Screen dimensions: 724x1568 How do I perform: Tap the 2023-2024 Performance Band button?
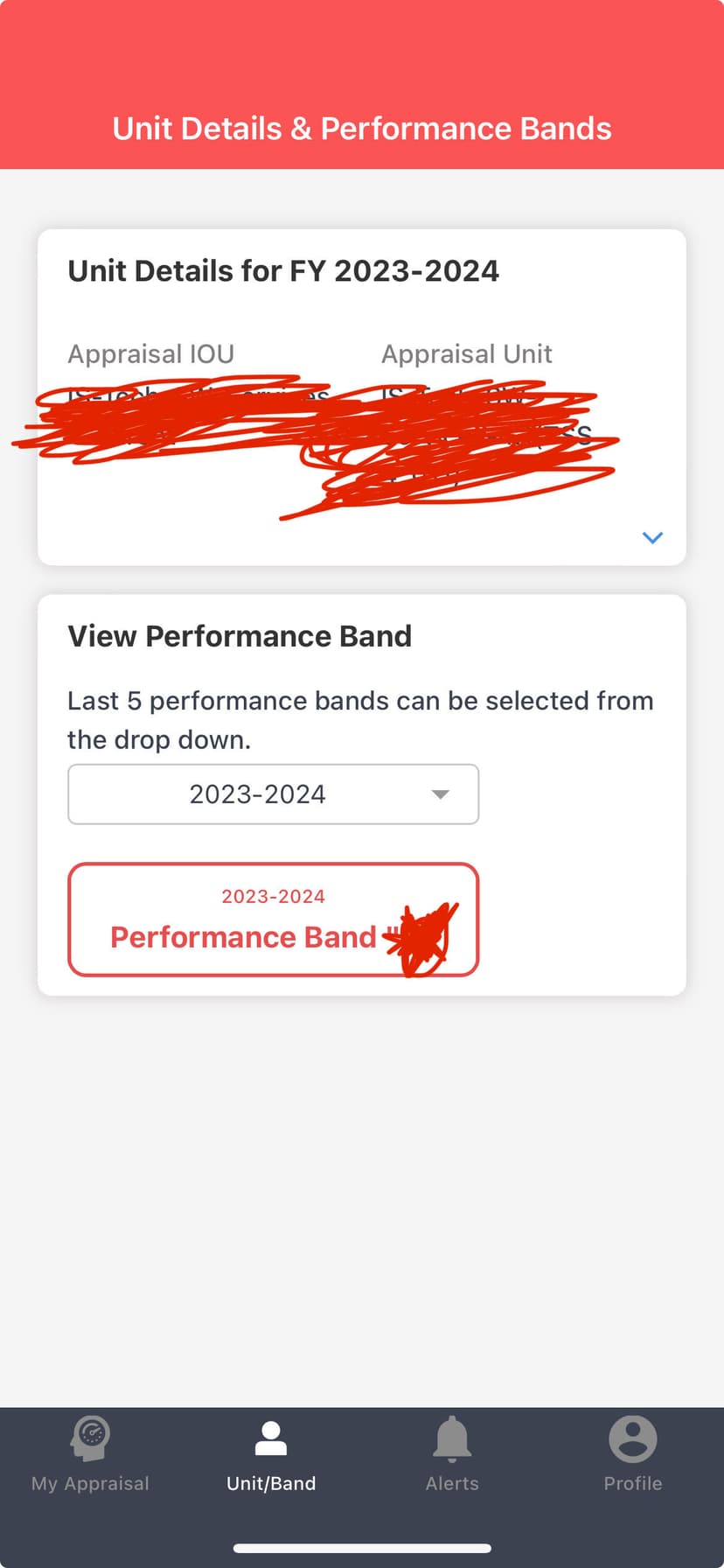point(273,920)
